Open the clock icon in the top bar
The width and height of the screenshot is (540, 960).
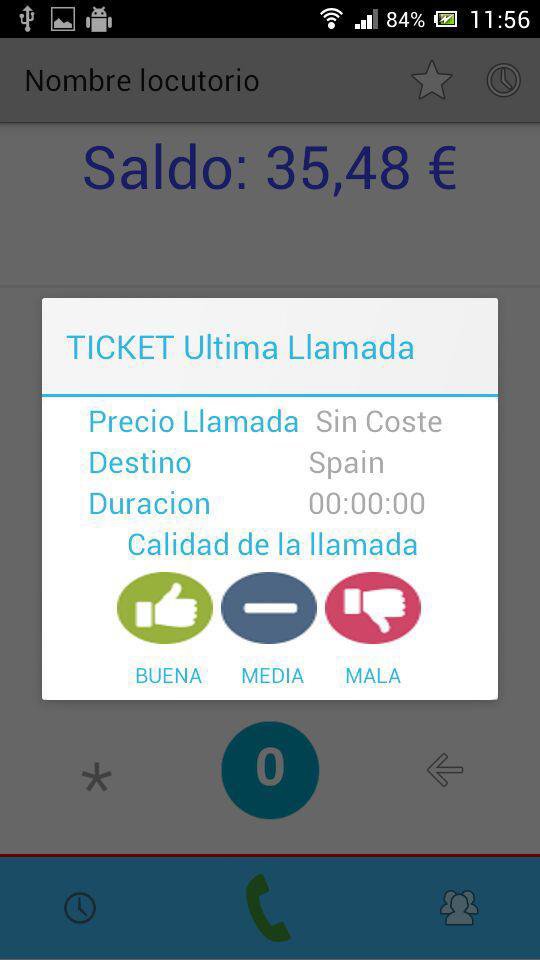coord(504,80)
